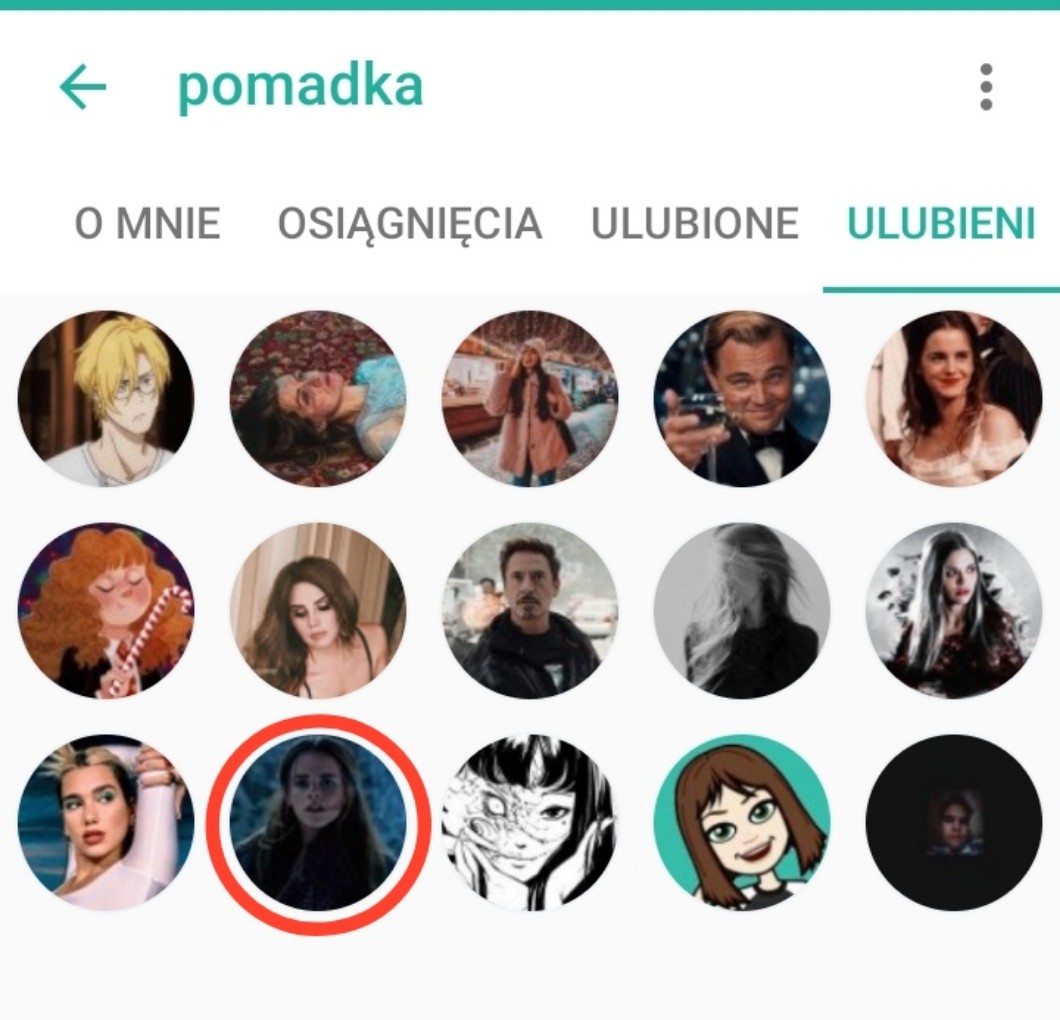Image resolution: width=1060 pixels, height=1020 pixels.
Task: Open the blond anime character avatar
Action: pos(106,398)
